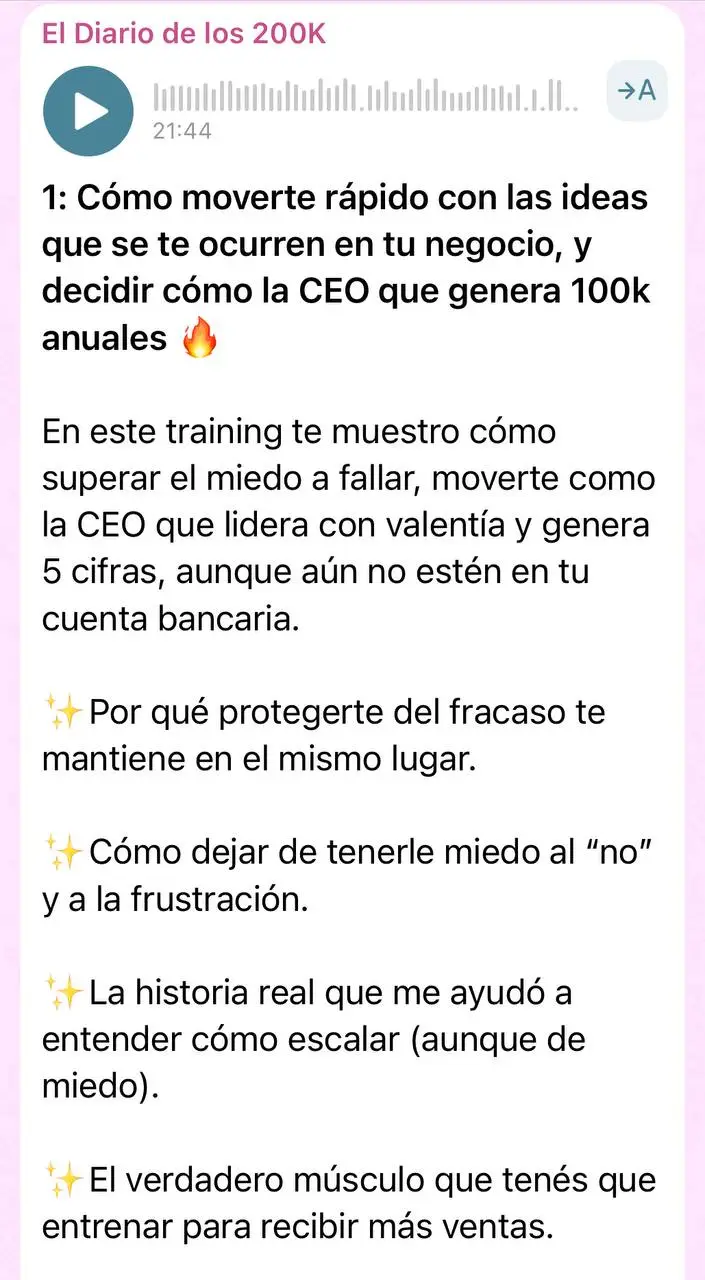Seek within the voice message waveform
Viewport: 705px width, 1280px height.
click(365, 96)
